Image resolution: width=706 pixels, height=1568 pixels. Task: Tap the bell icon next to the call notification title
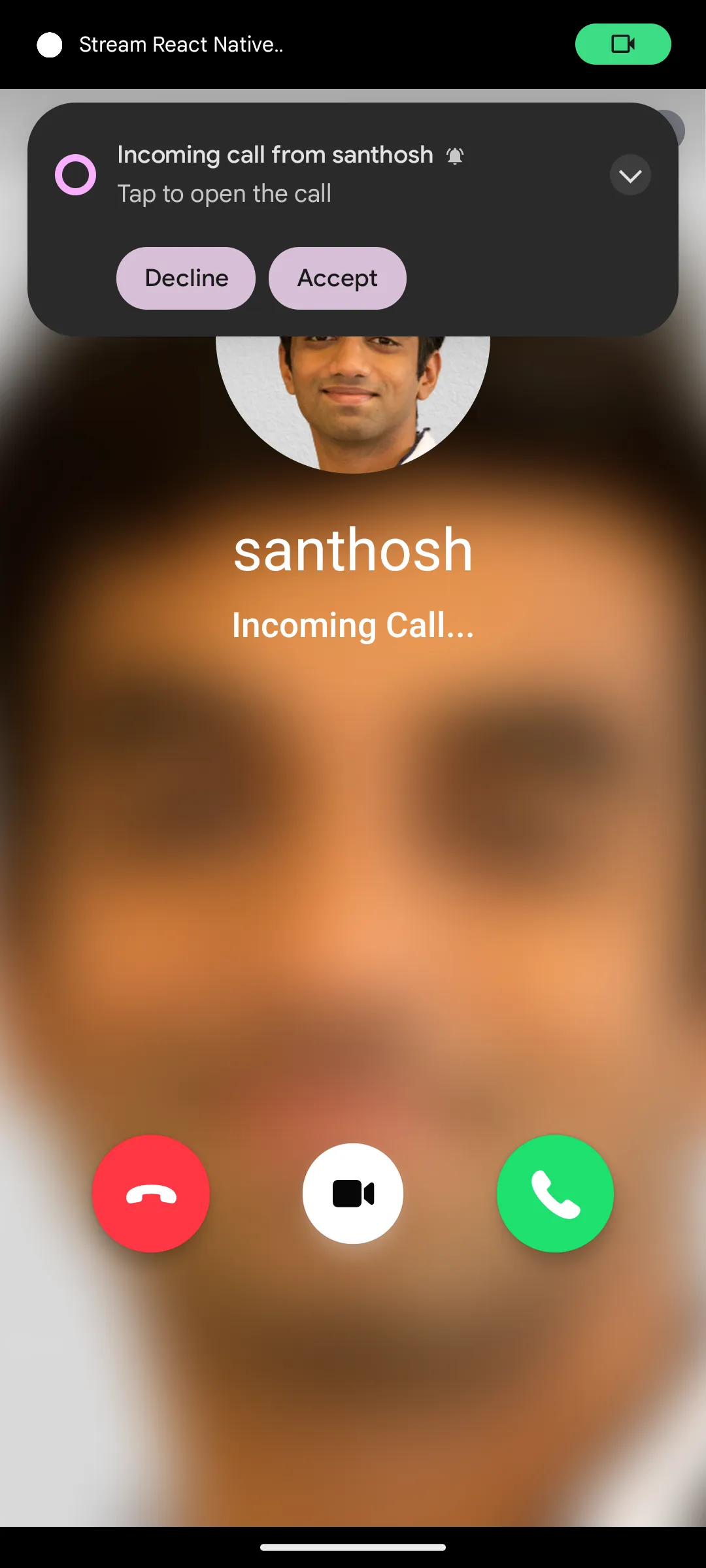point(455,155)
